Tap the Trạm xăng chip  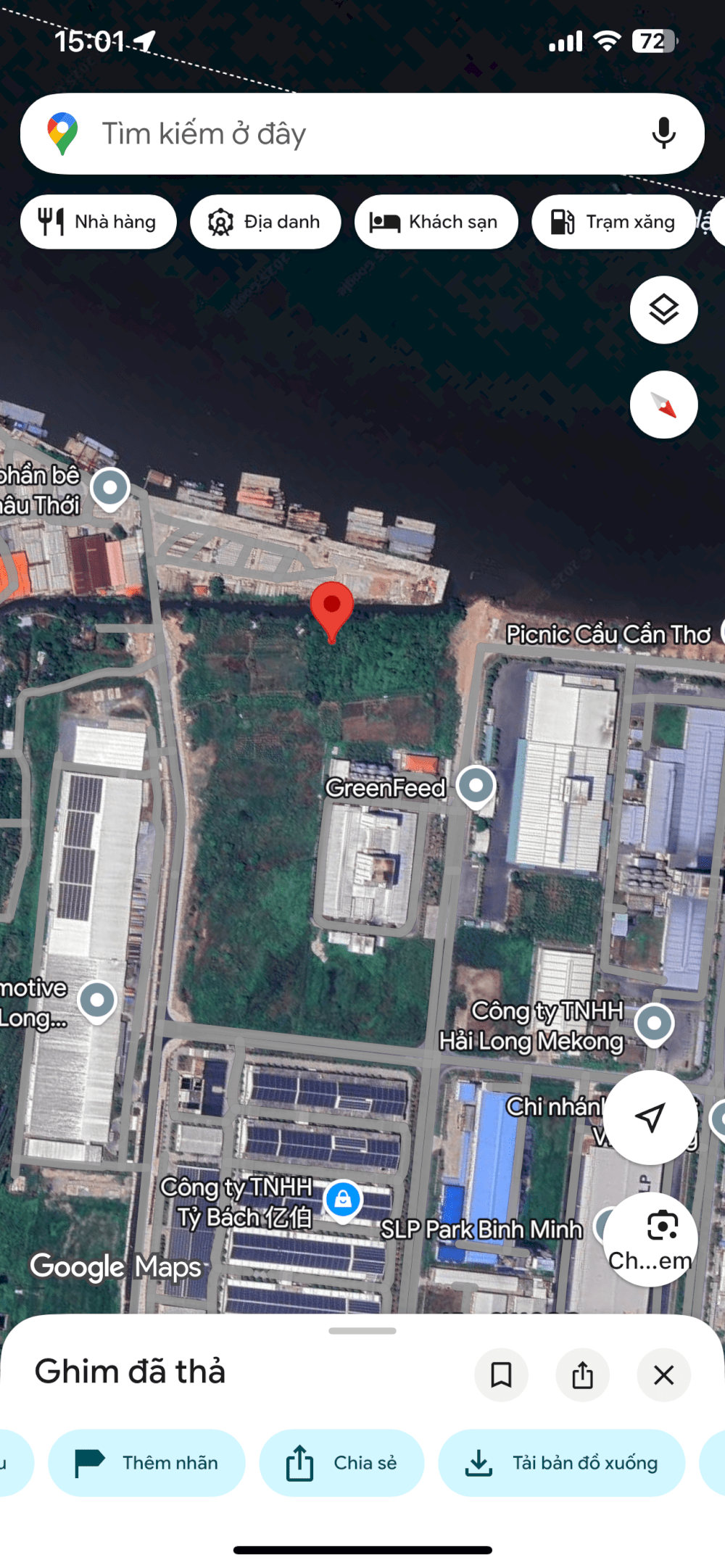point(613,222)
